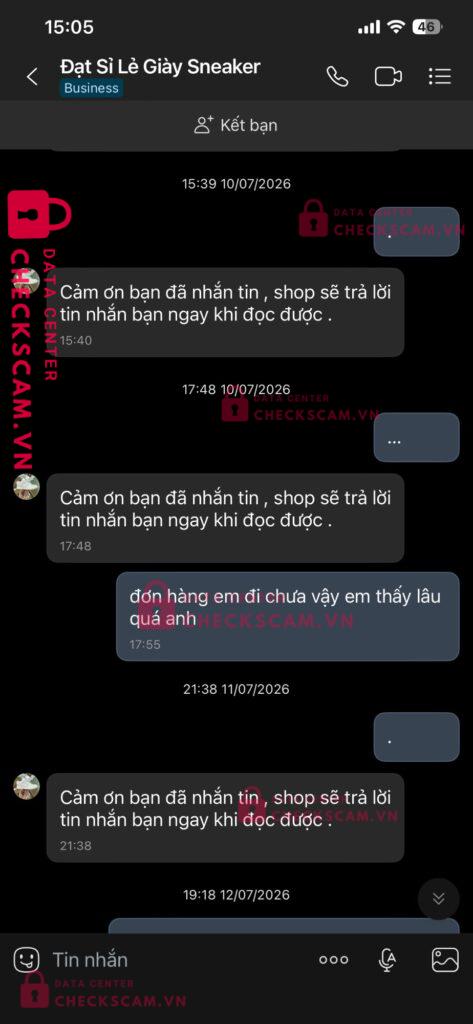The image size is (473, 1024).
Task: Jump to latest messages
Action: tap(438, 899)
